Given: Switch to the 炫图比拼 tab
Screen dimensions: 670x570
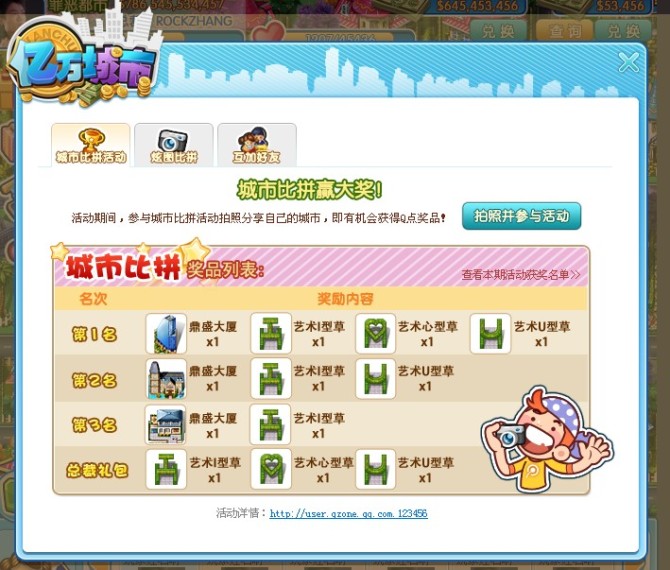Looking at the screenshot, I should click(x=174, y=145).
